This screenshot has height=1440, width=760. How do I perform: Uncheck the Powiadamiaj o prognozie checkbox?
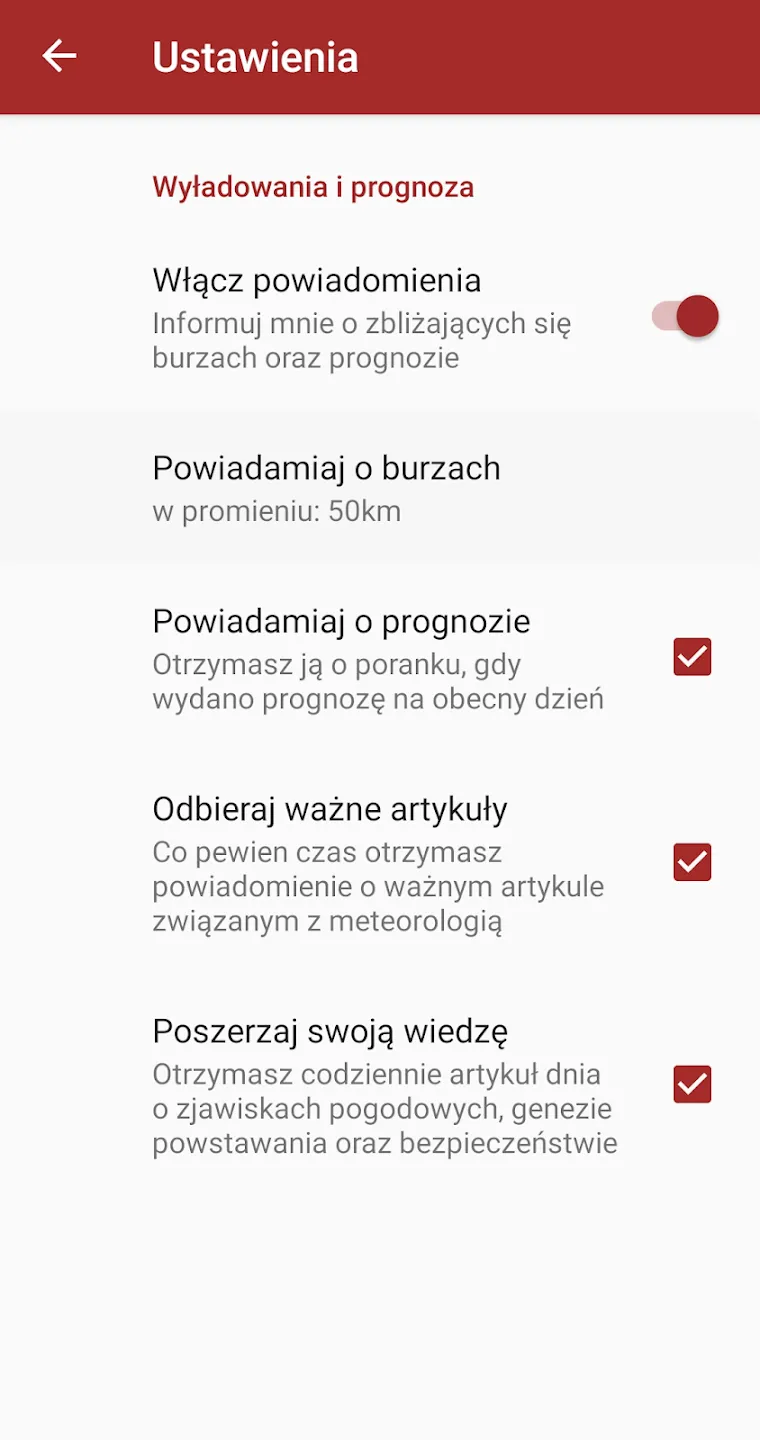[x=692, y=657]
